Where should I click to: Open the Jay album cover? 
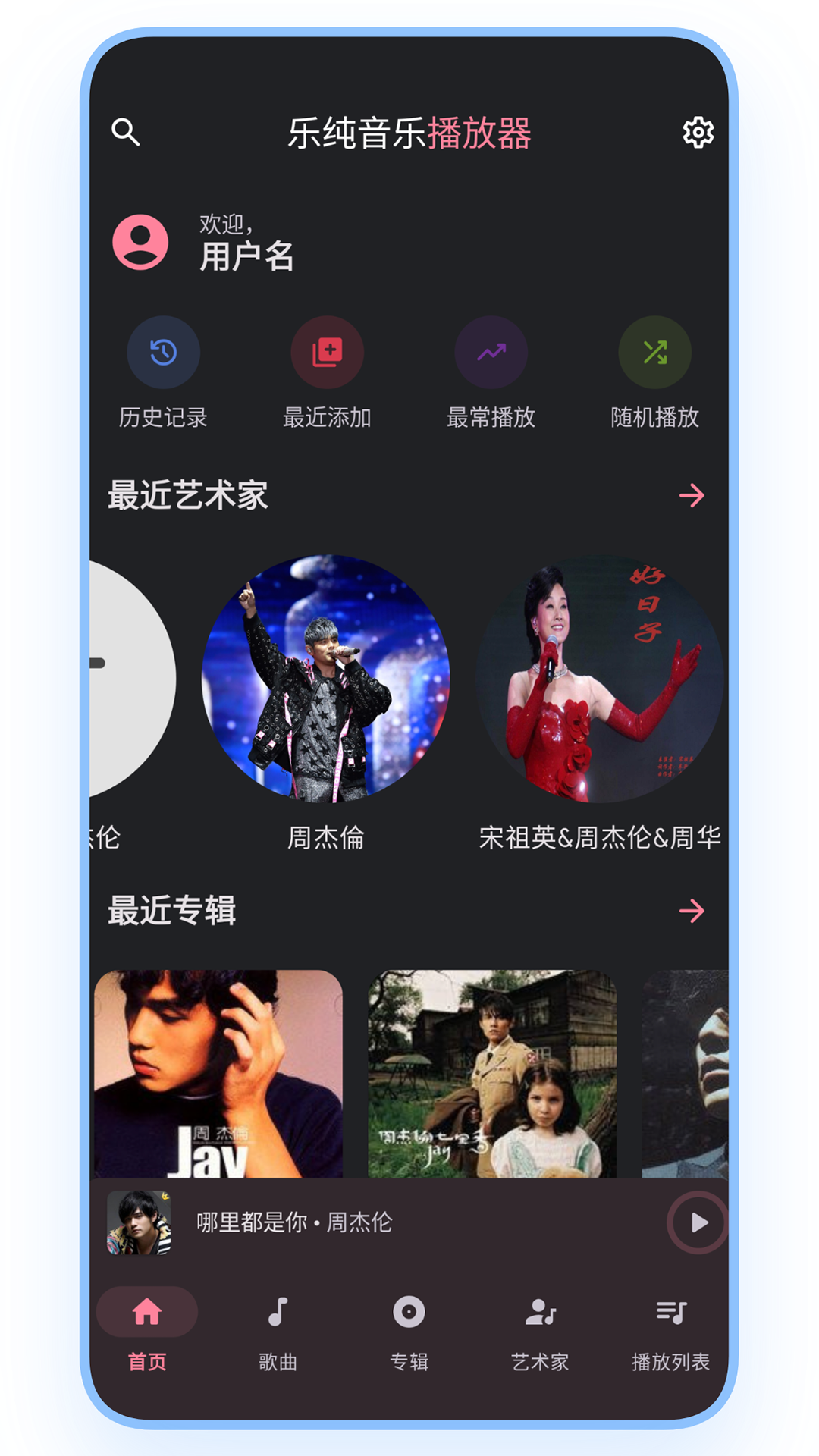(218, 1073)
